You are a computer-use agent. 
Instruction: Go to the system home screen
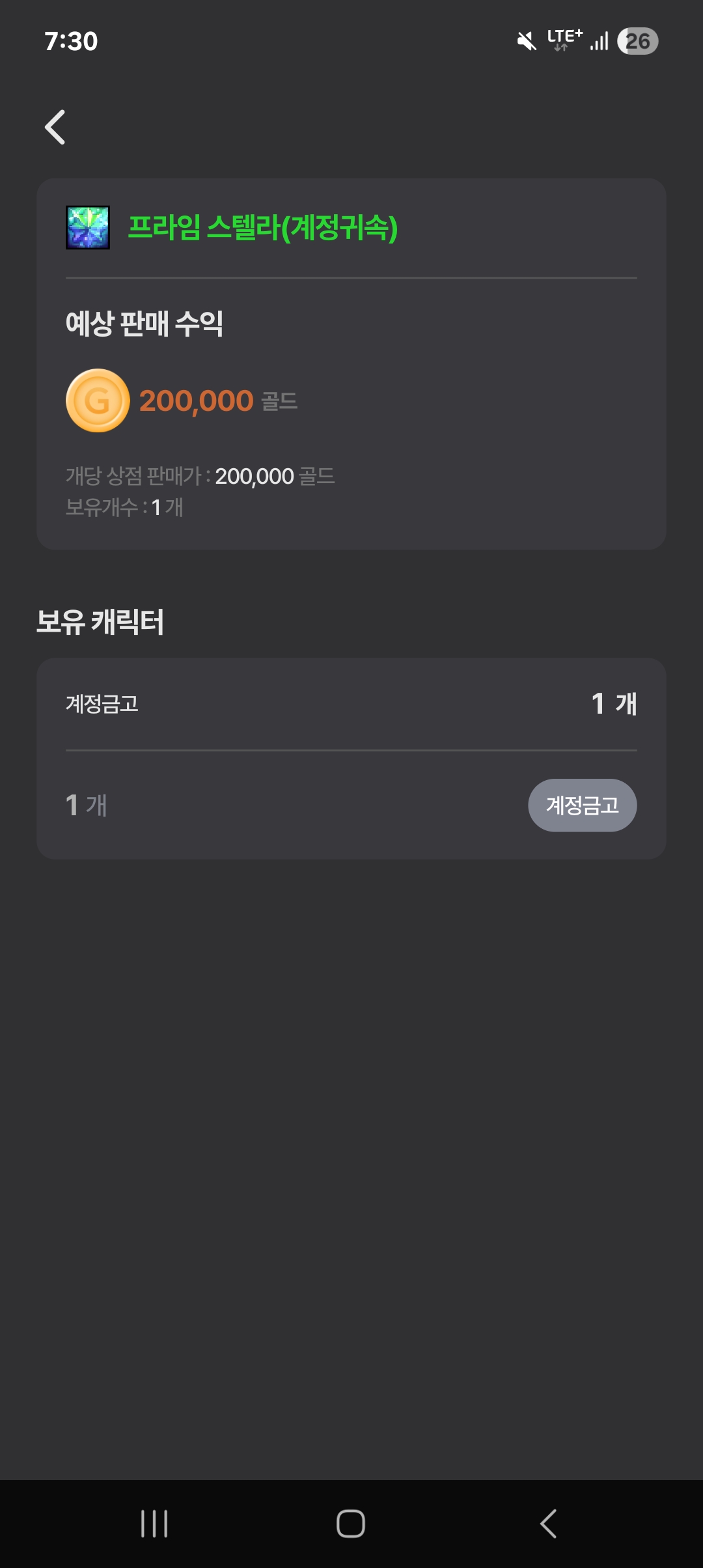click(x=351, y=1524)
